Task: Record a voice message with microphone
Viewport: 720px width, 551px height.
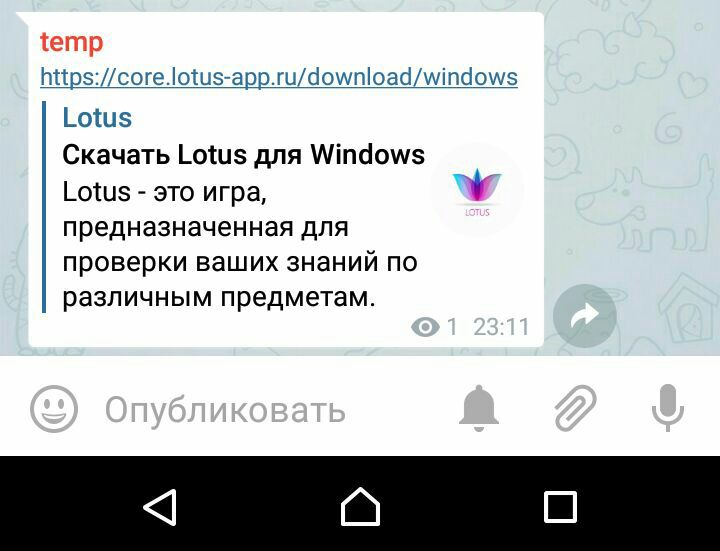Action: click(667, 408)
